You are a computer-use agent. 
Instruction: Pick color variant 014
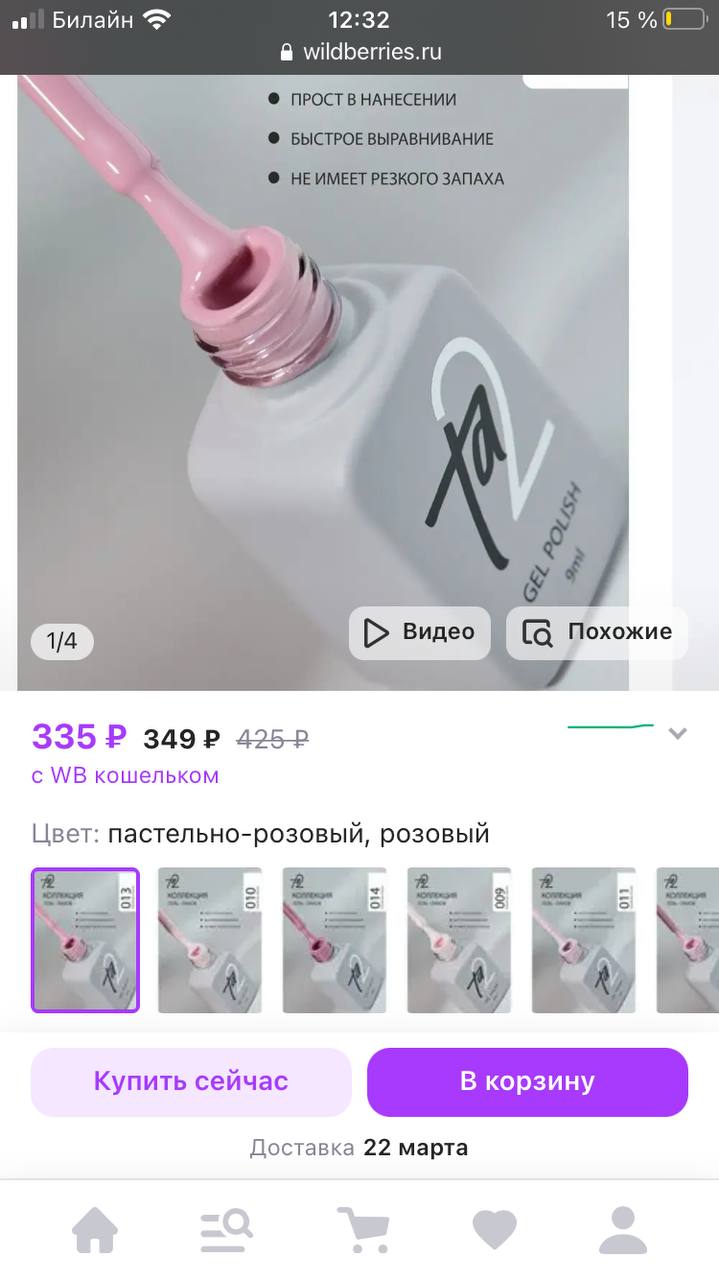pos(334,940)
